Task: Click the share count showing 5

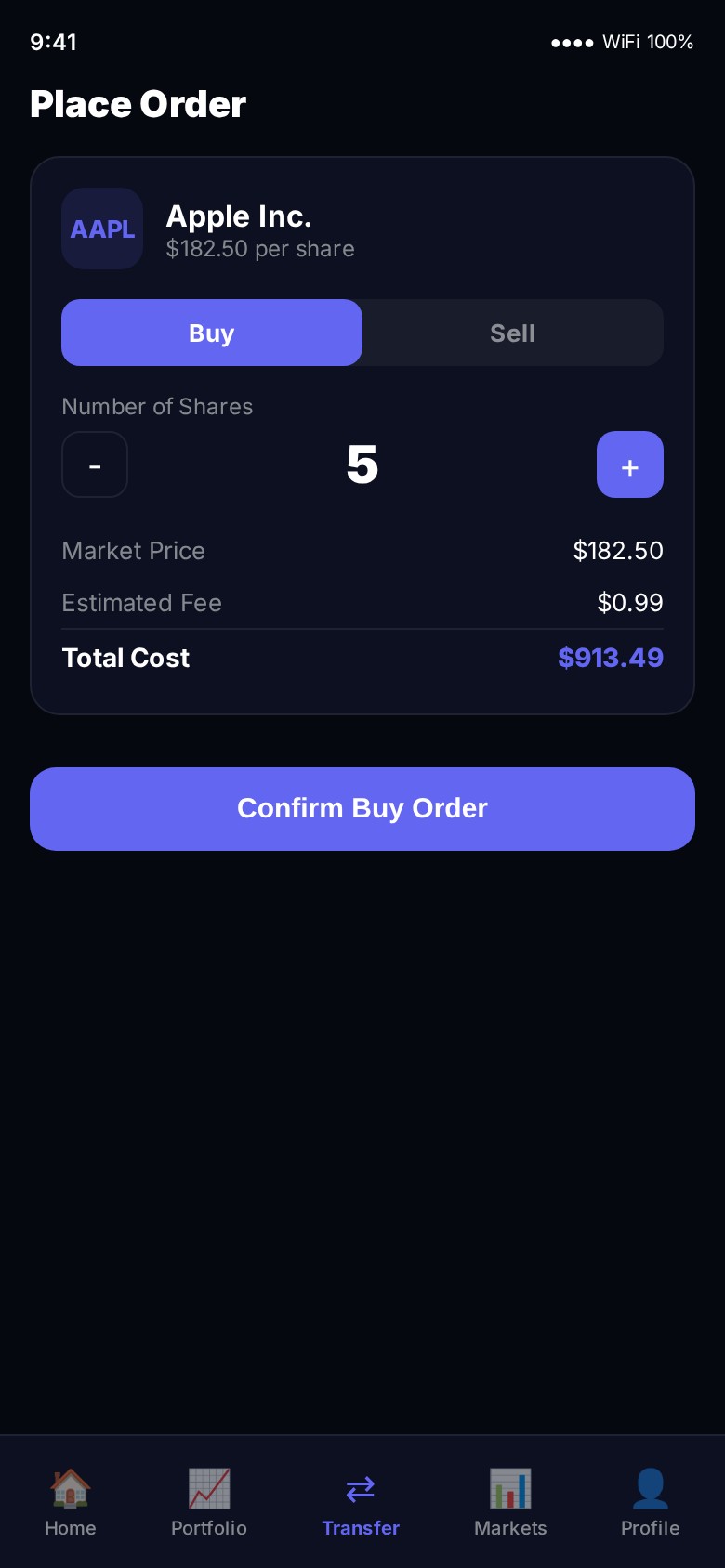Action: tap(362, 464)
